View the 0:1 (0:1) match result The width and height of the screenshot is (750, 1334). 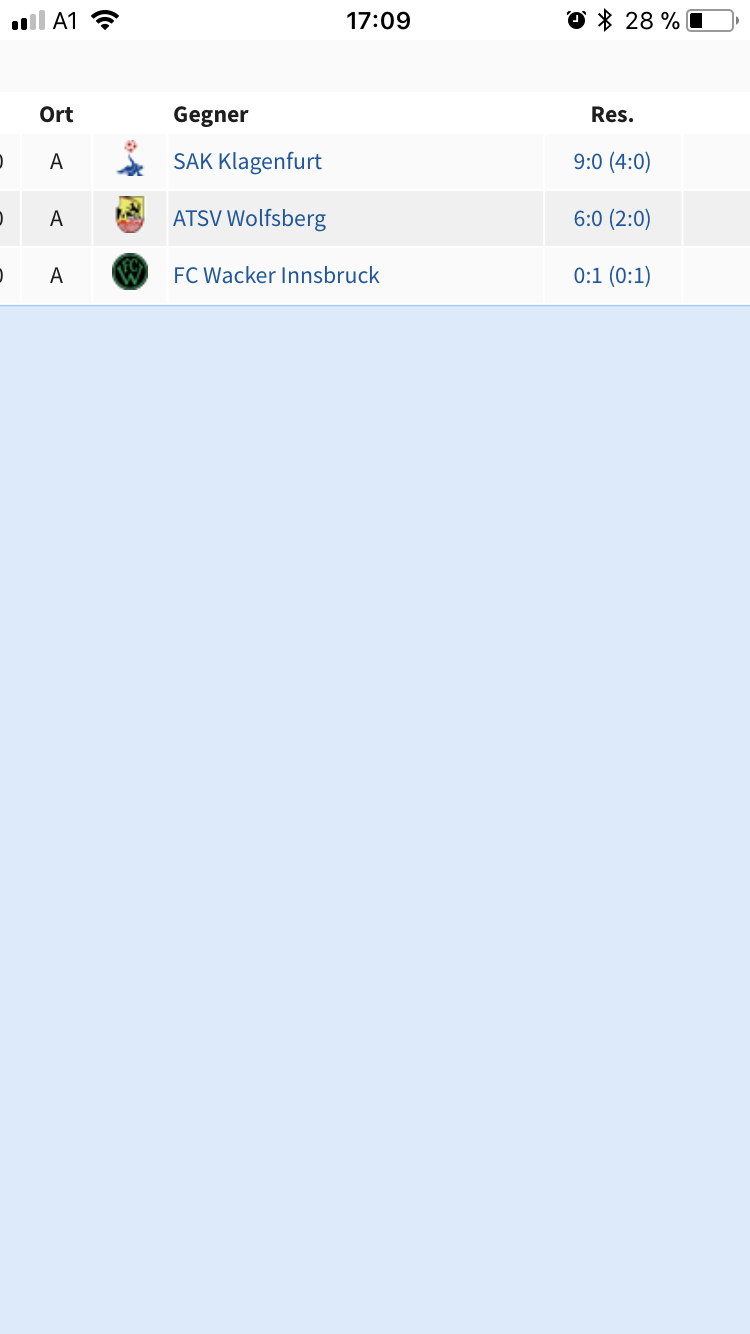(612, 276)
